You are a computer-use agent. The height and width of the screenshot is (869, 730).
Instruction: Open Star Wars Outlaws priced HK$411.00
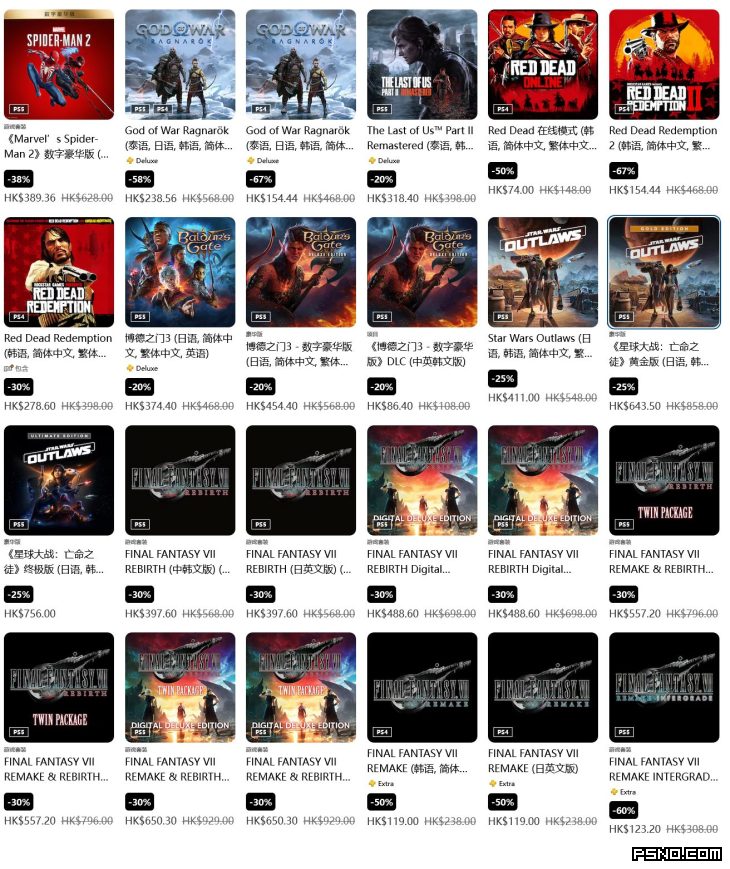[543, 272]
